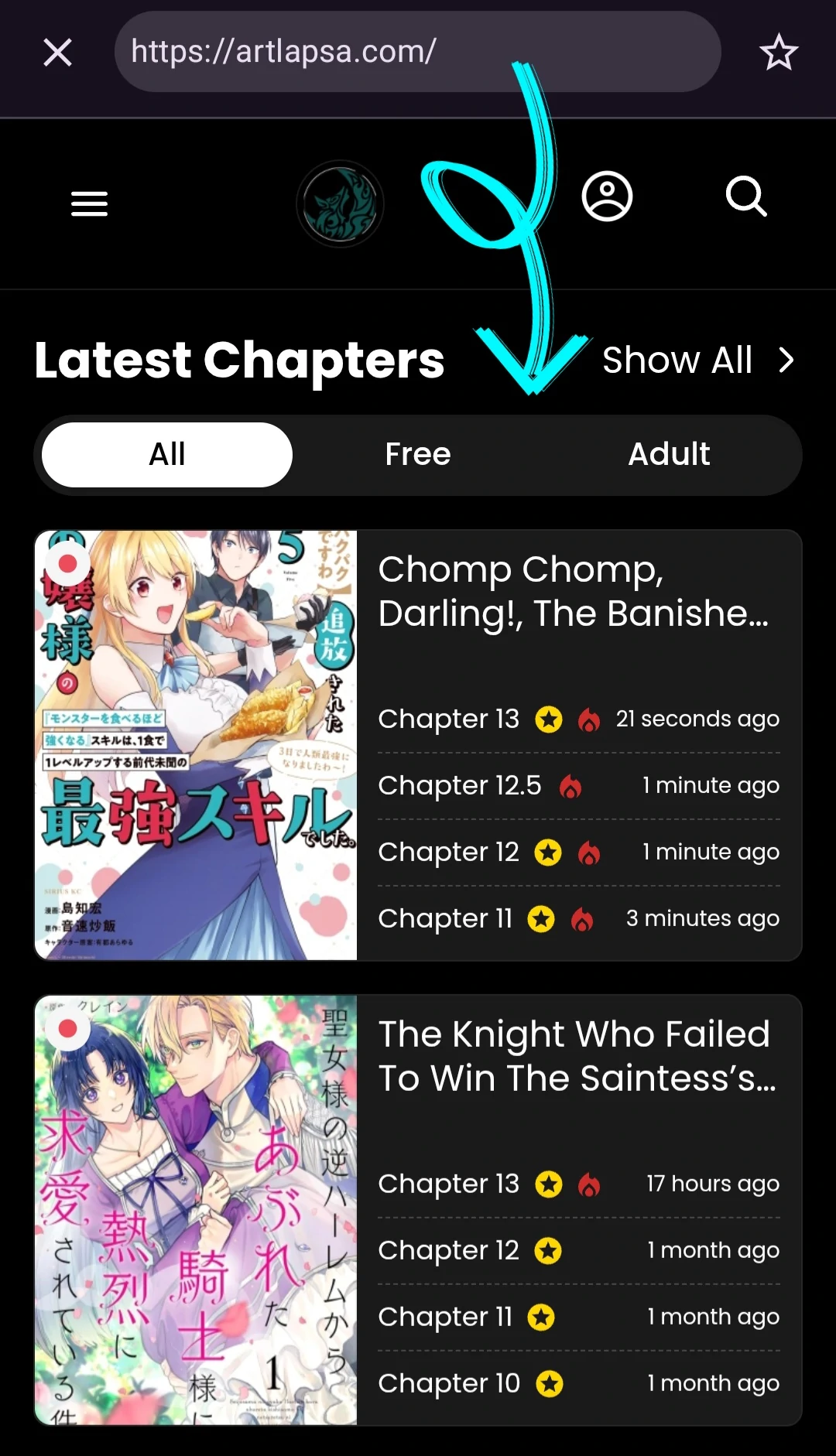Open The Knight Who Failed cover
Image resolution: width=836 pixels, height=1456 pixels.
coord(196,1209)
